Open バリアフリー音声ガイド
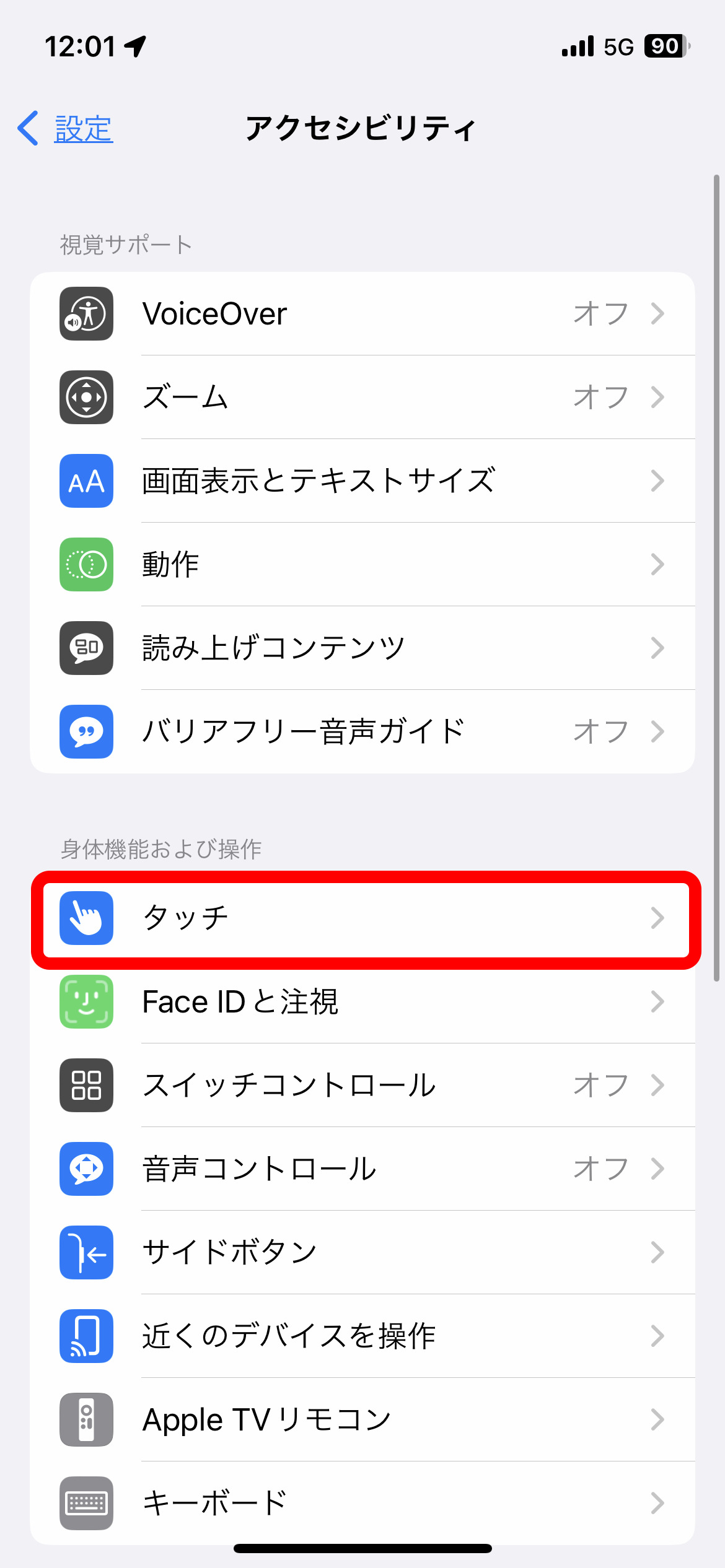The image size is (725, 1568). click(x=362, y=732)
